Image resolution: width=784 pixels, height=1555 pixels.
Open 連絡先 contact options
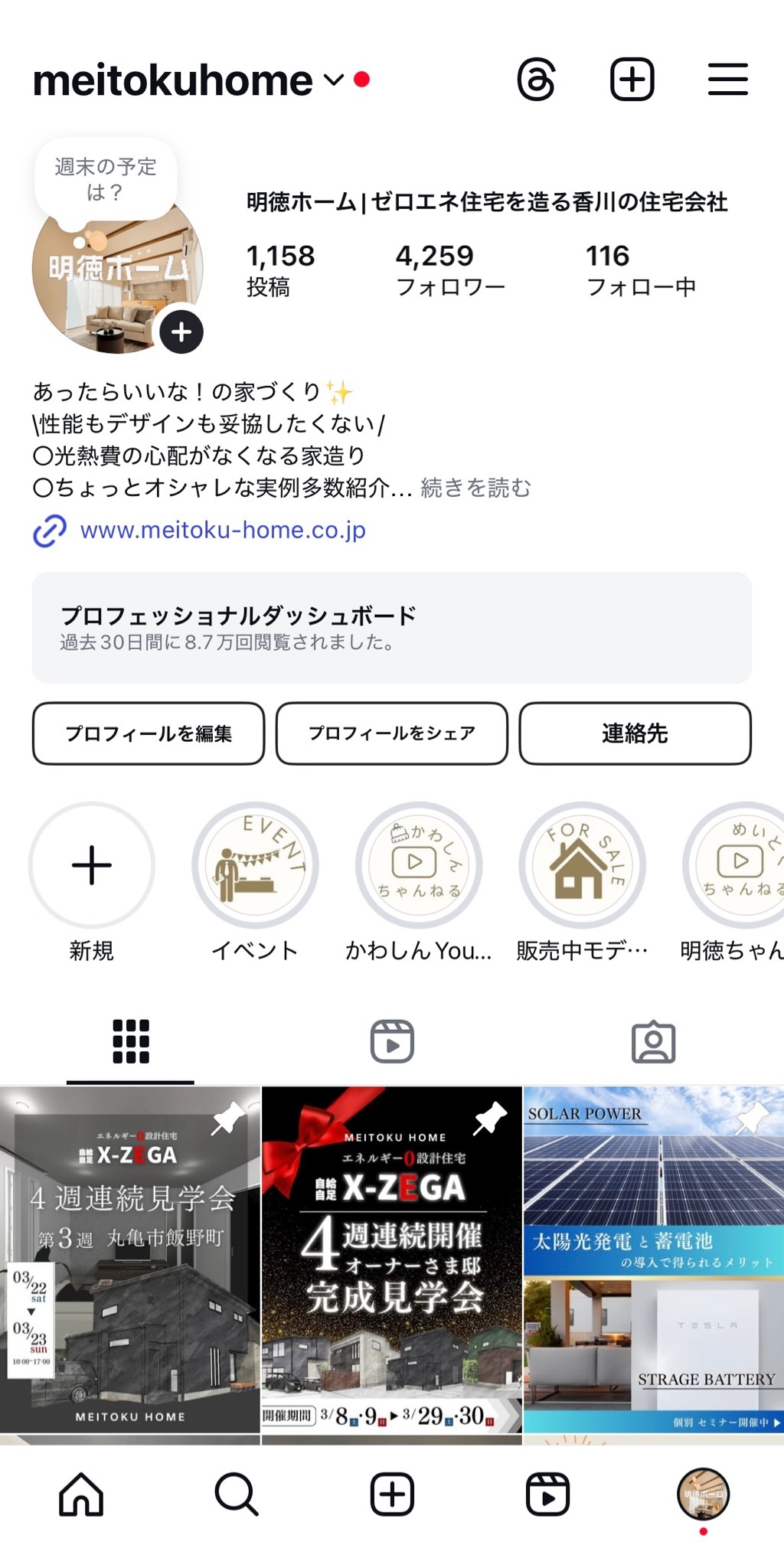(635, 733)
